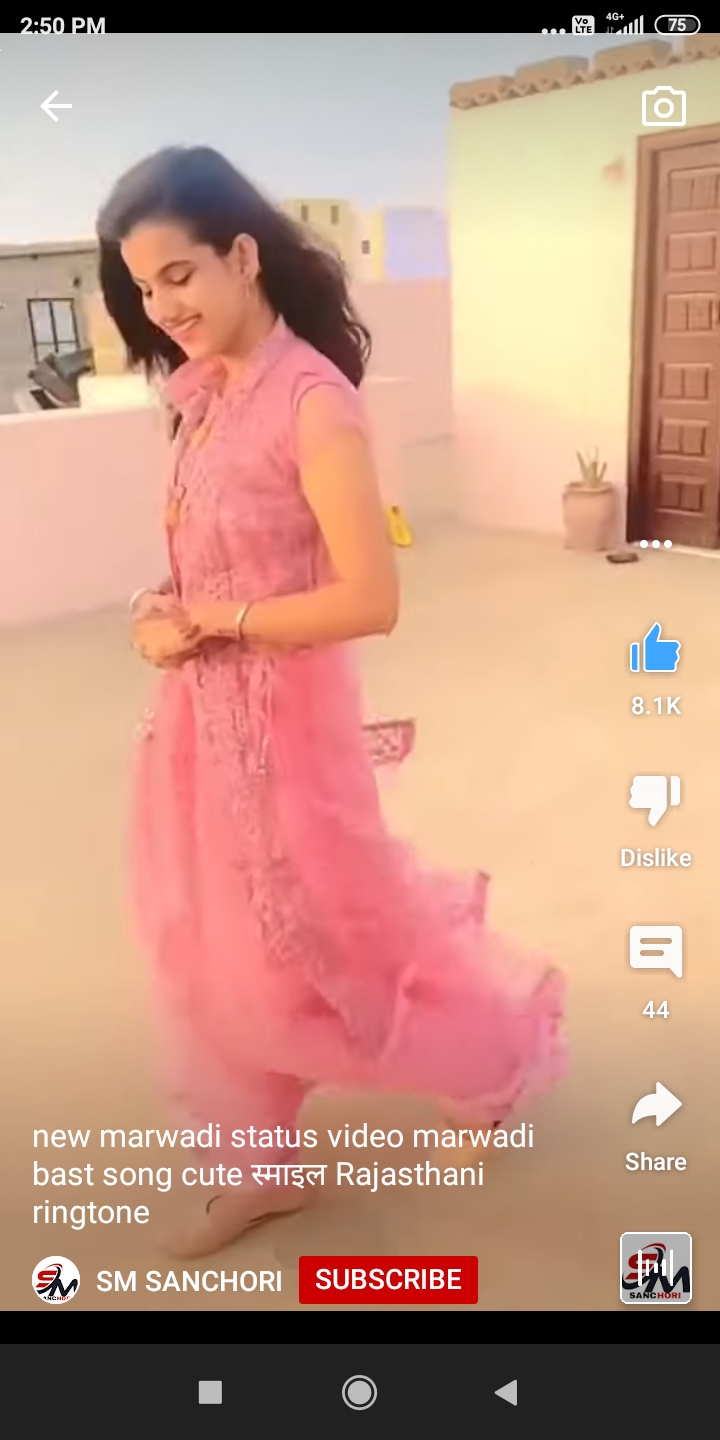
Task: Open the three-dot more options menu
Action: 655,544
